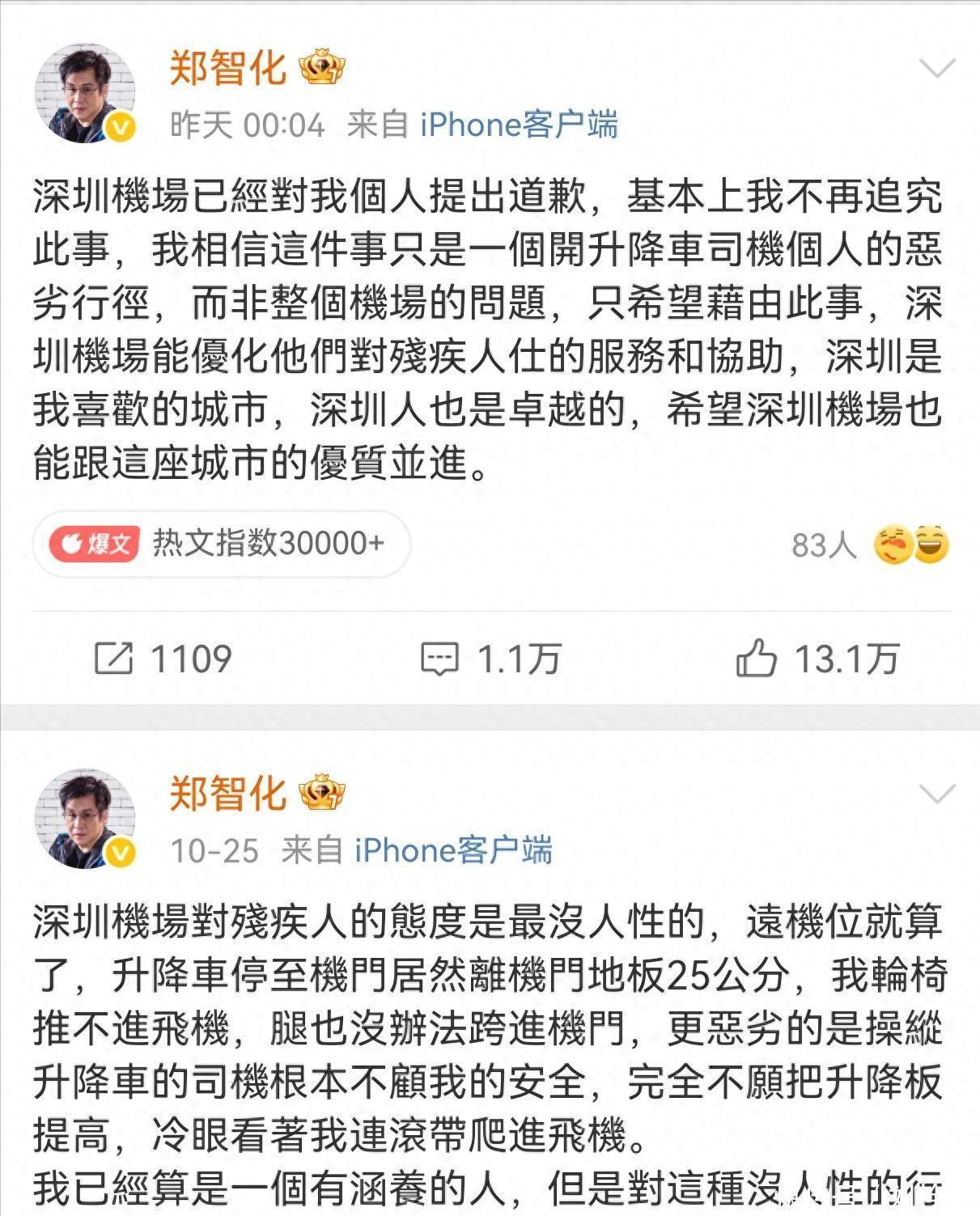Open the avatar on the 昨天 00:04 post
Image resolution: width=980 pixels, height=1216 pixels.
click(x=84, y=93)
